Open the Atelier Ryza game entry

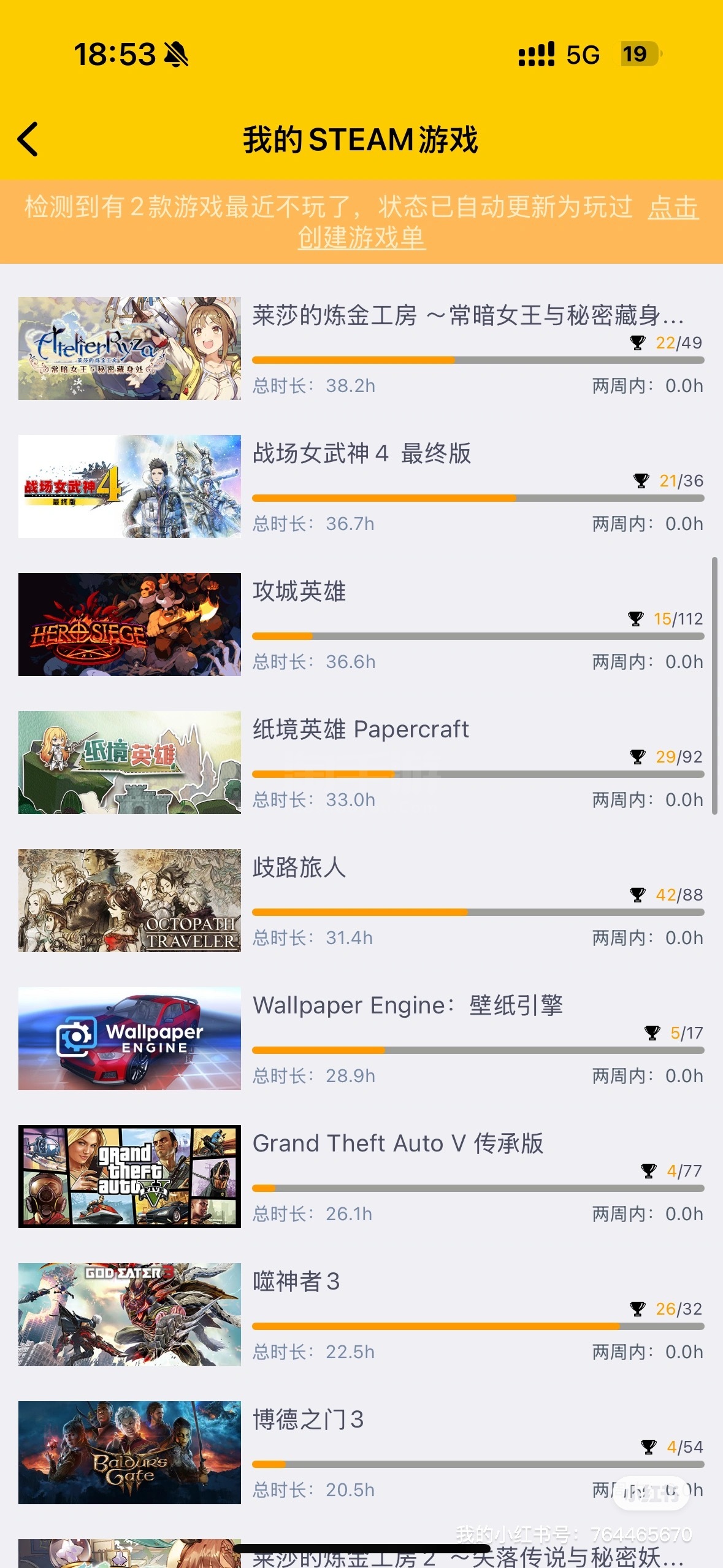(361, 348)
